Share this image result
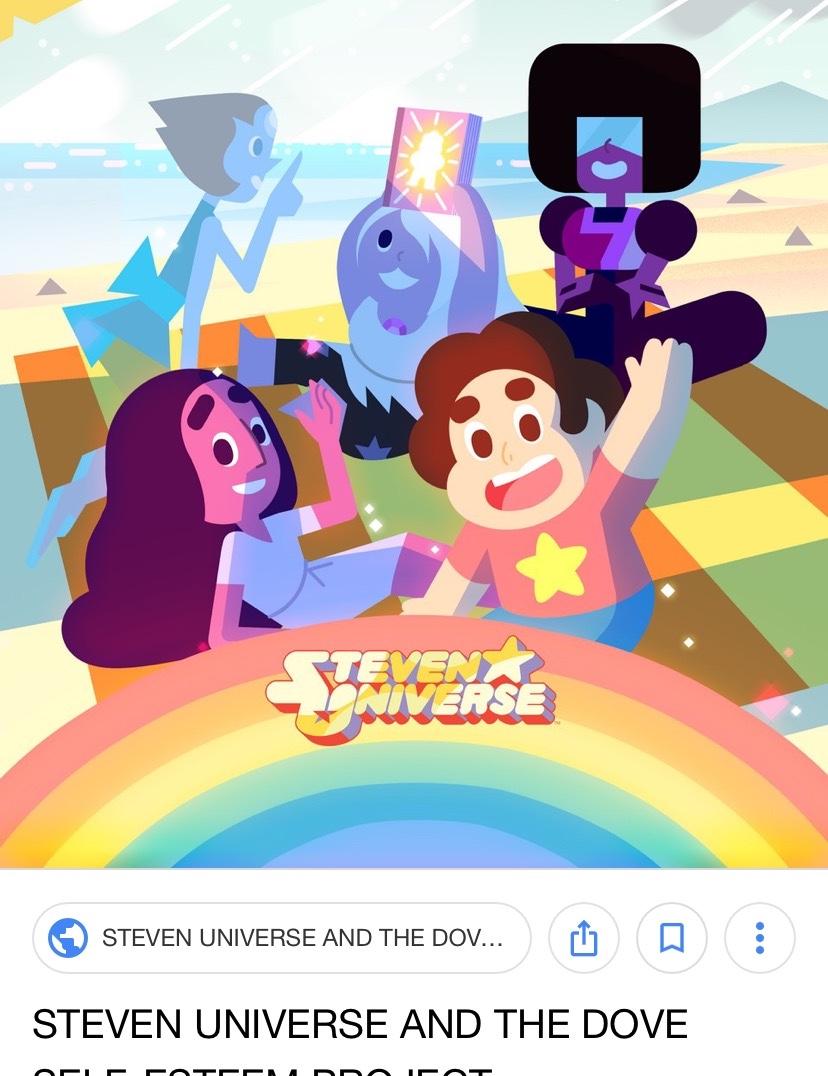828x1076 pixels. pos(582,938)
